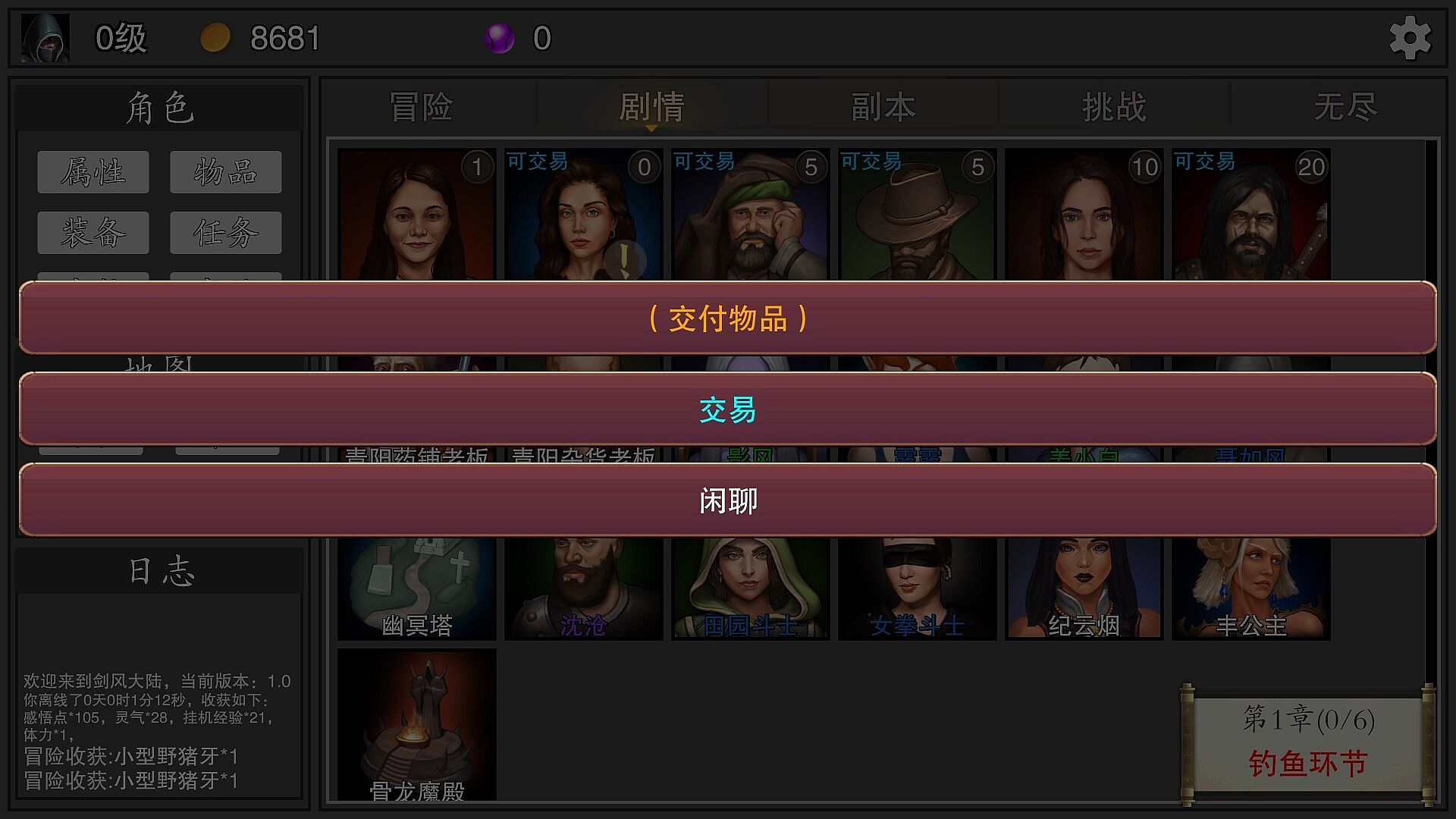This screenshot has height=819, width=1456.
Task: Open the 物品 inventory
Action: pyautogui.click(x=225, y=172)
